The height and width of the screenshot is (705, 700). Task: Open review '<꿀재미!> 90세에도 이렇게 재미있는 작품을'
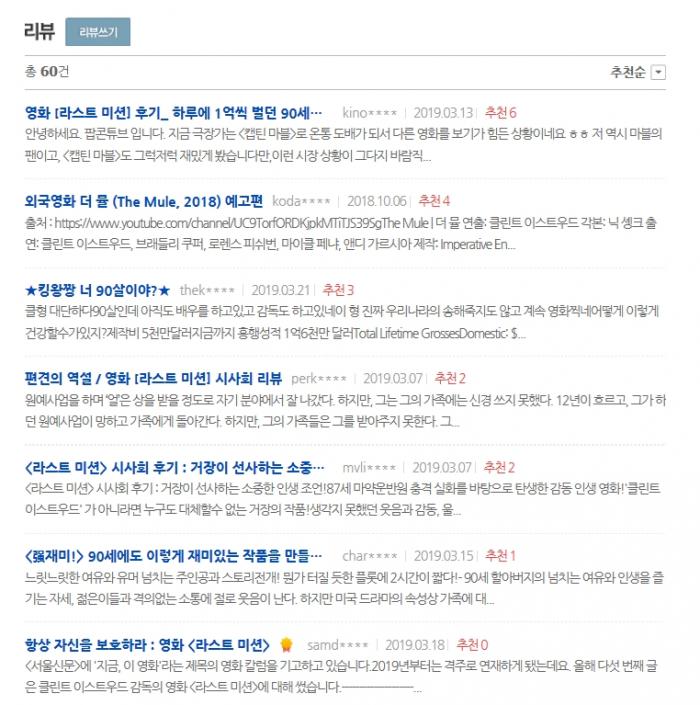[x=173, y=555]
